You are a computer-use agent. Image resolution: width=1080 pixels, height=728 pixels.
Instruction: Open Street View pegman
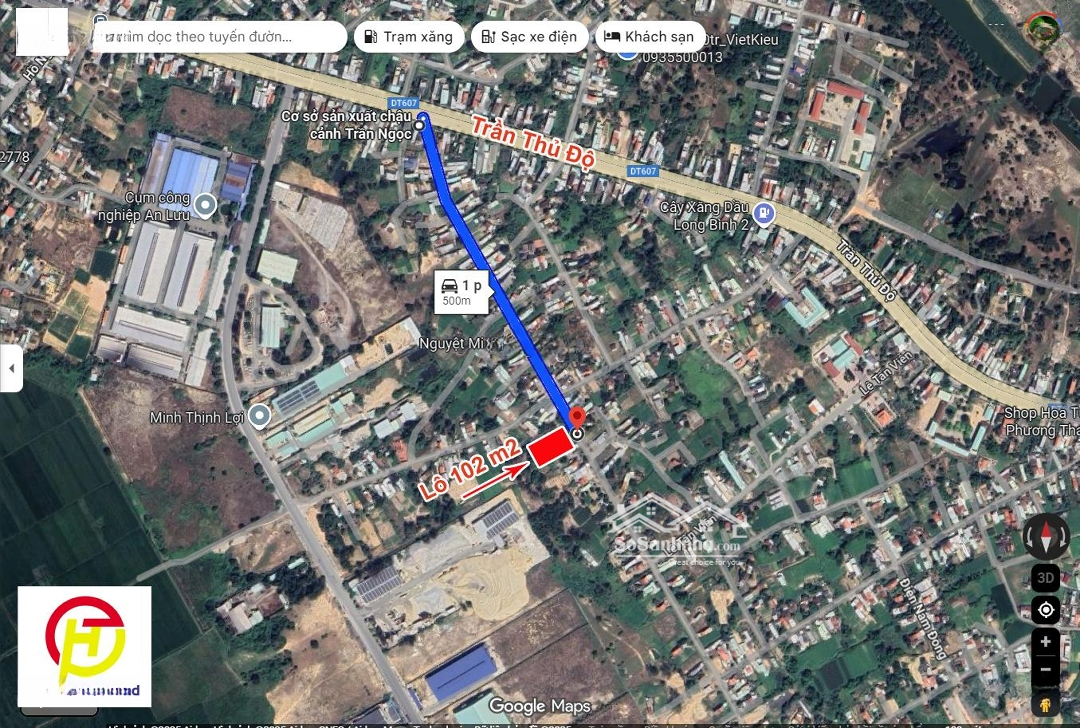1045,704
